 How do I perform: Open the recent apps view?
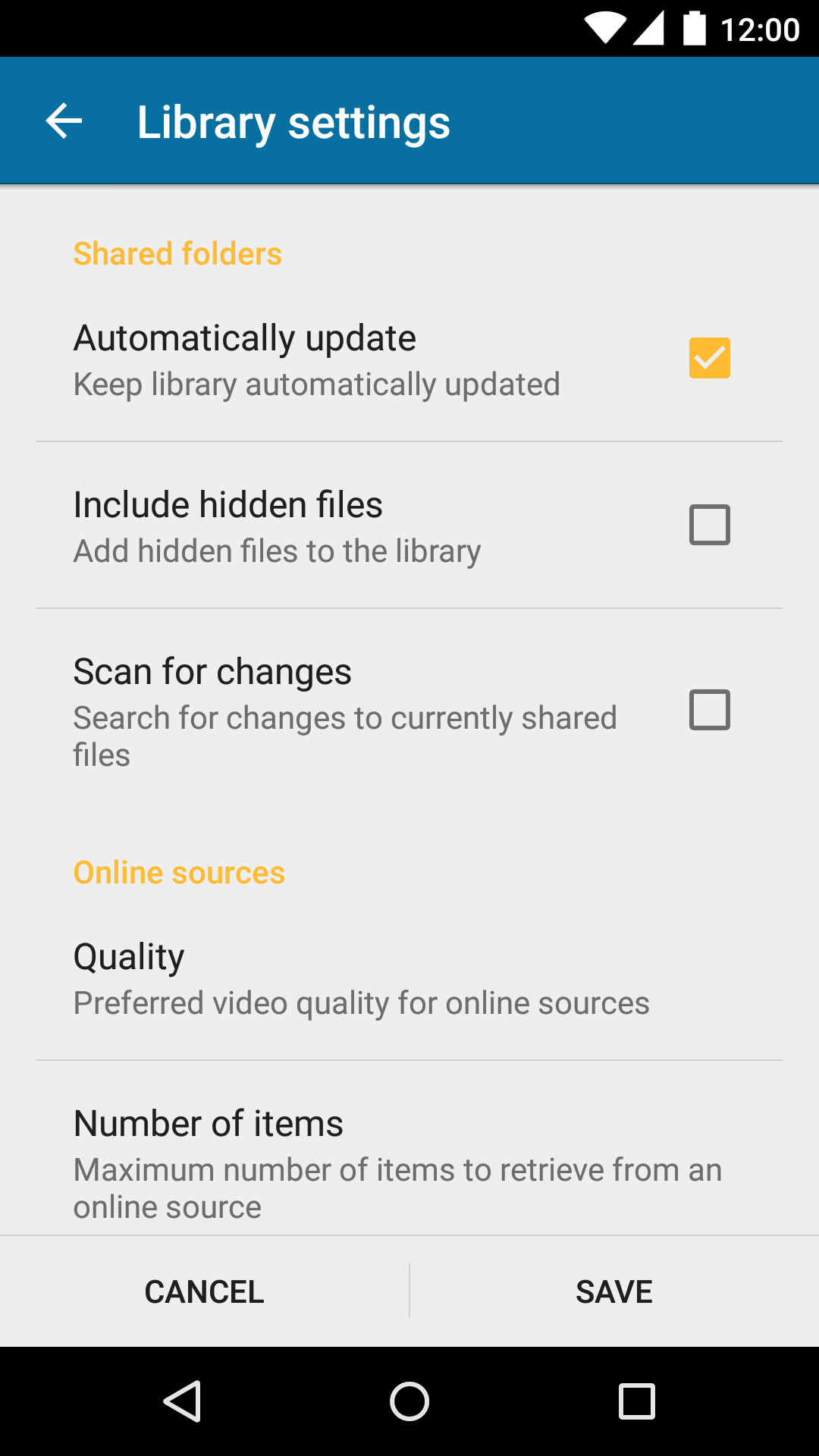point(636,1401)
